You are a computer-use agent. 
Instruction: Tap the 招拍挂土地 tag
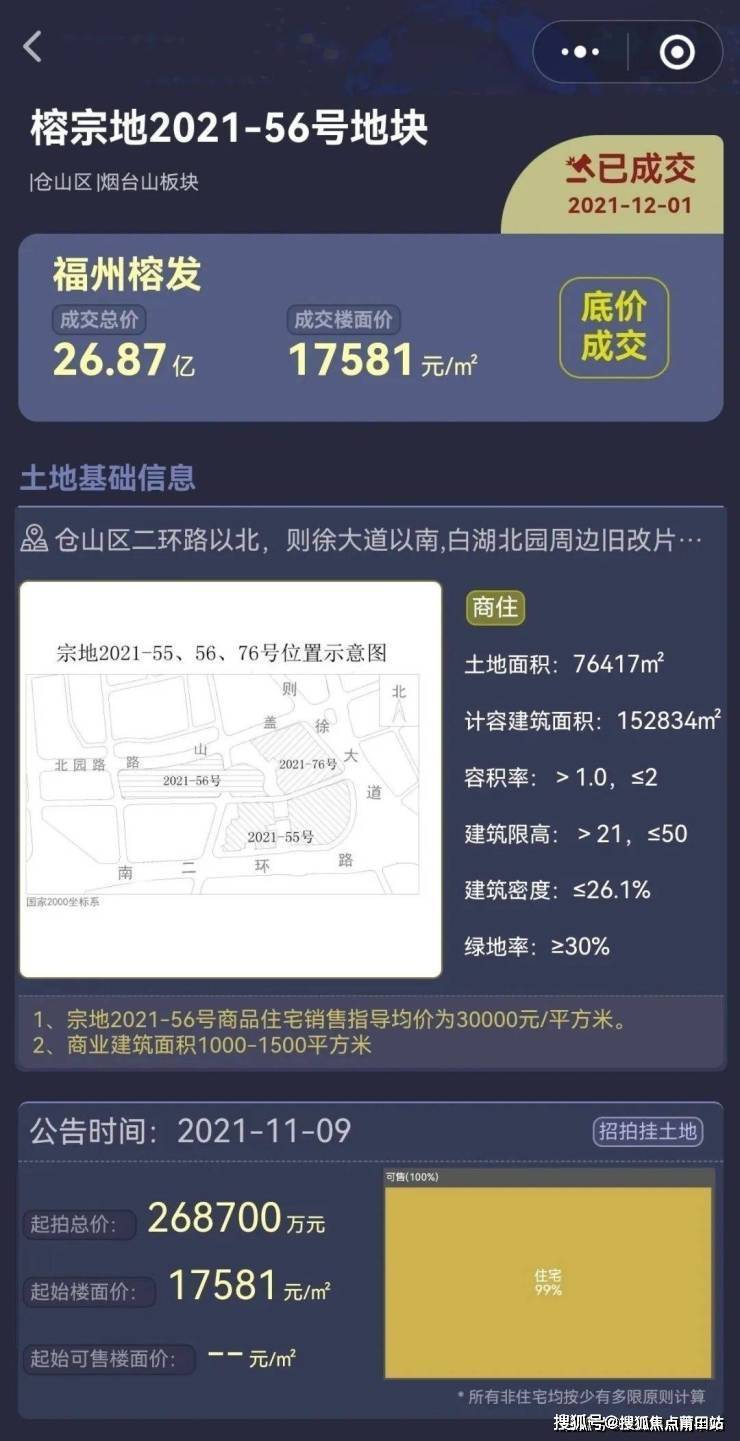(647, 1131)
